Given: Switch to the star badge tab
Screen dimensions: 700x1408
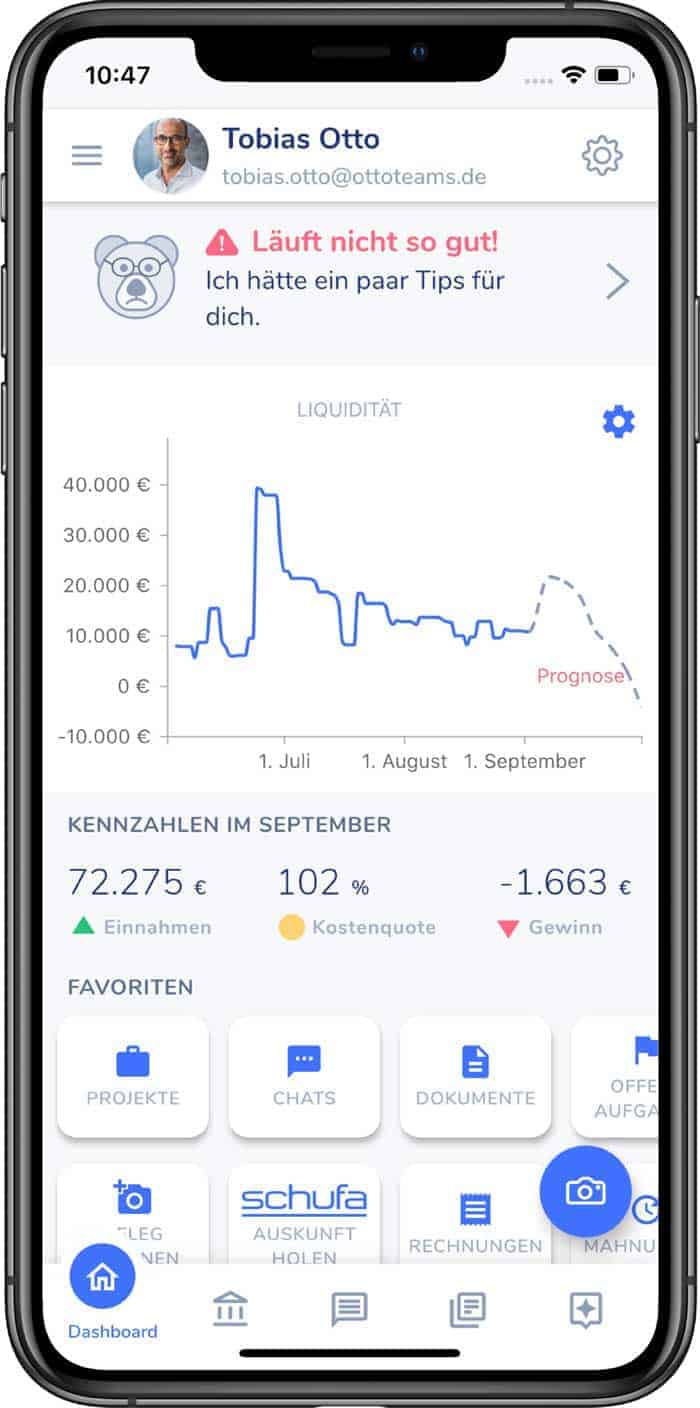Looking at the screenshot, I should point(586,1309).
